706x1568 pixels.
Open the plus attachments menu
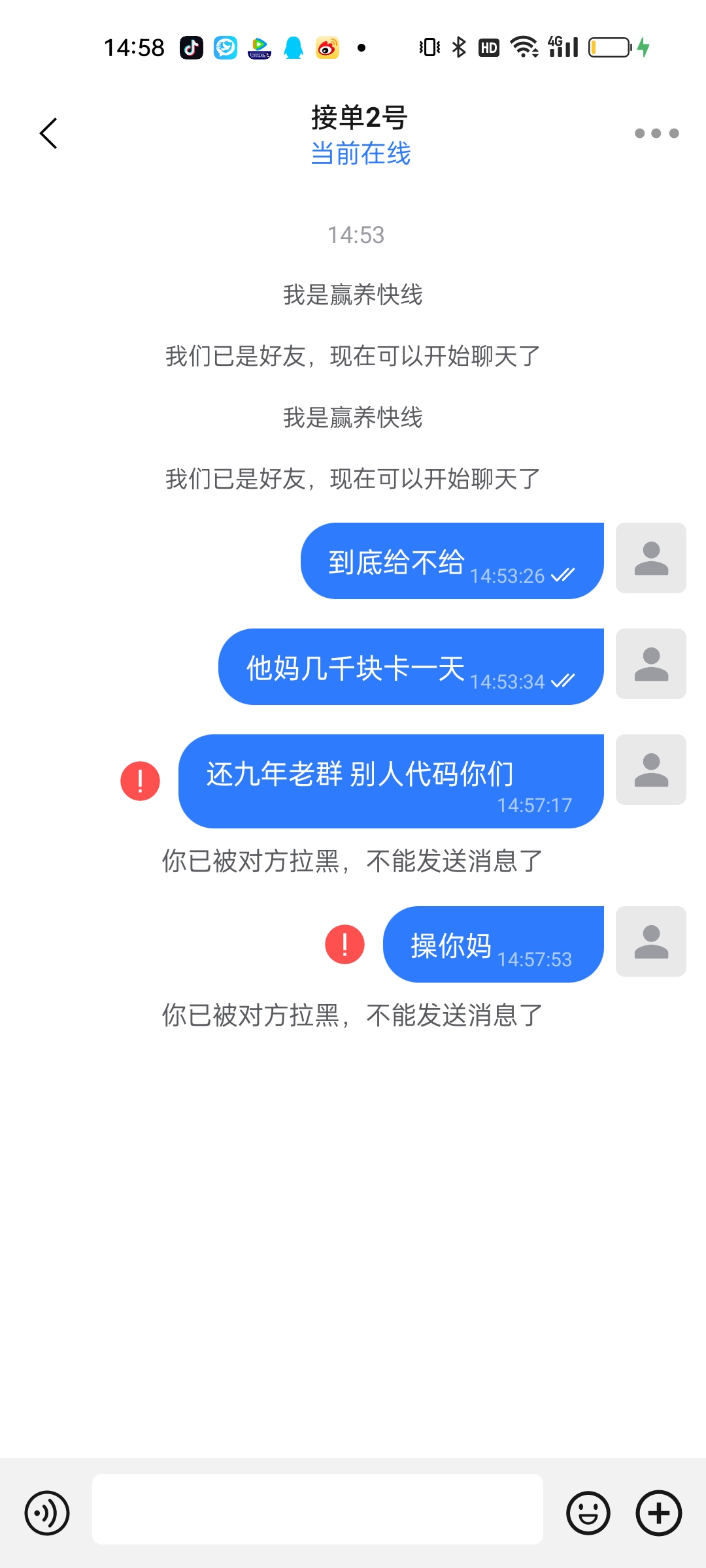click(659, 1512)
